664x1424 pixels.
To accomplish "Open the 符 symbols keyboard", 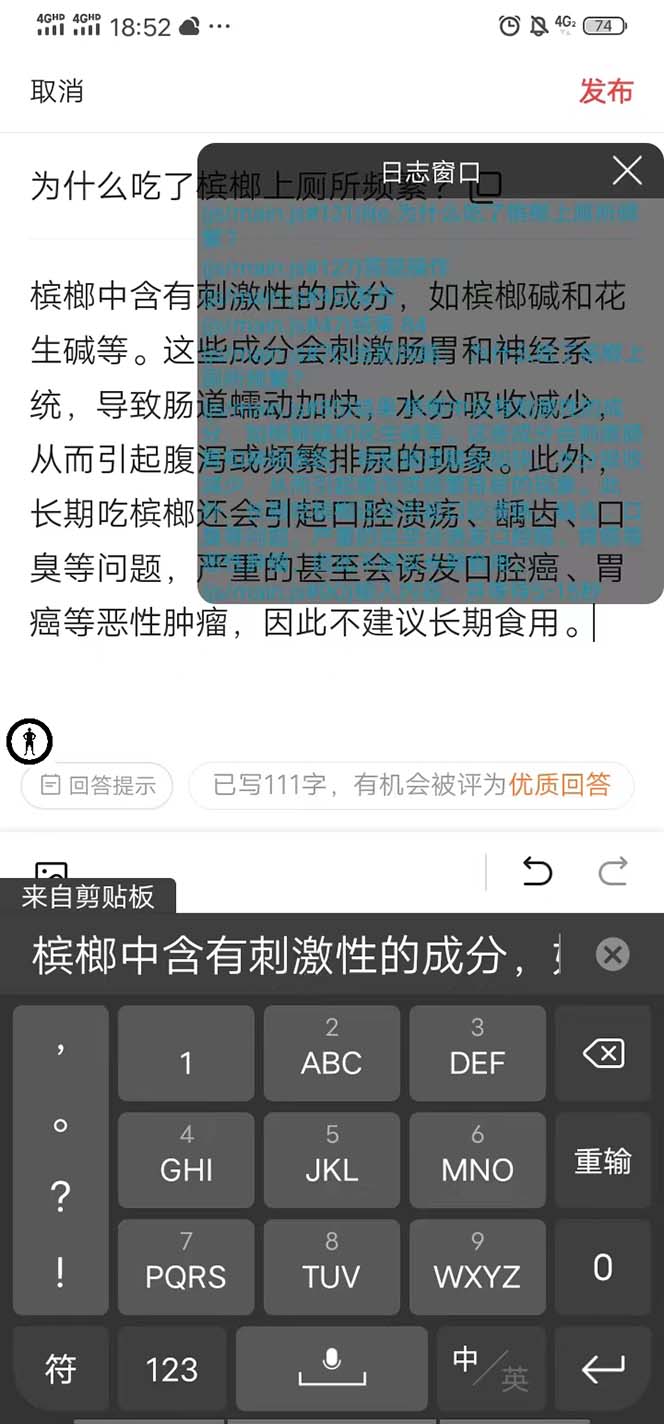I will [x=61, y=1369].
